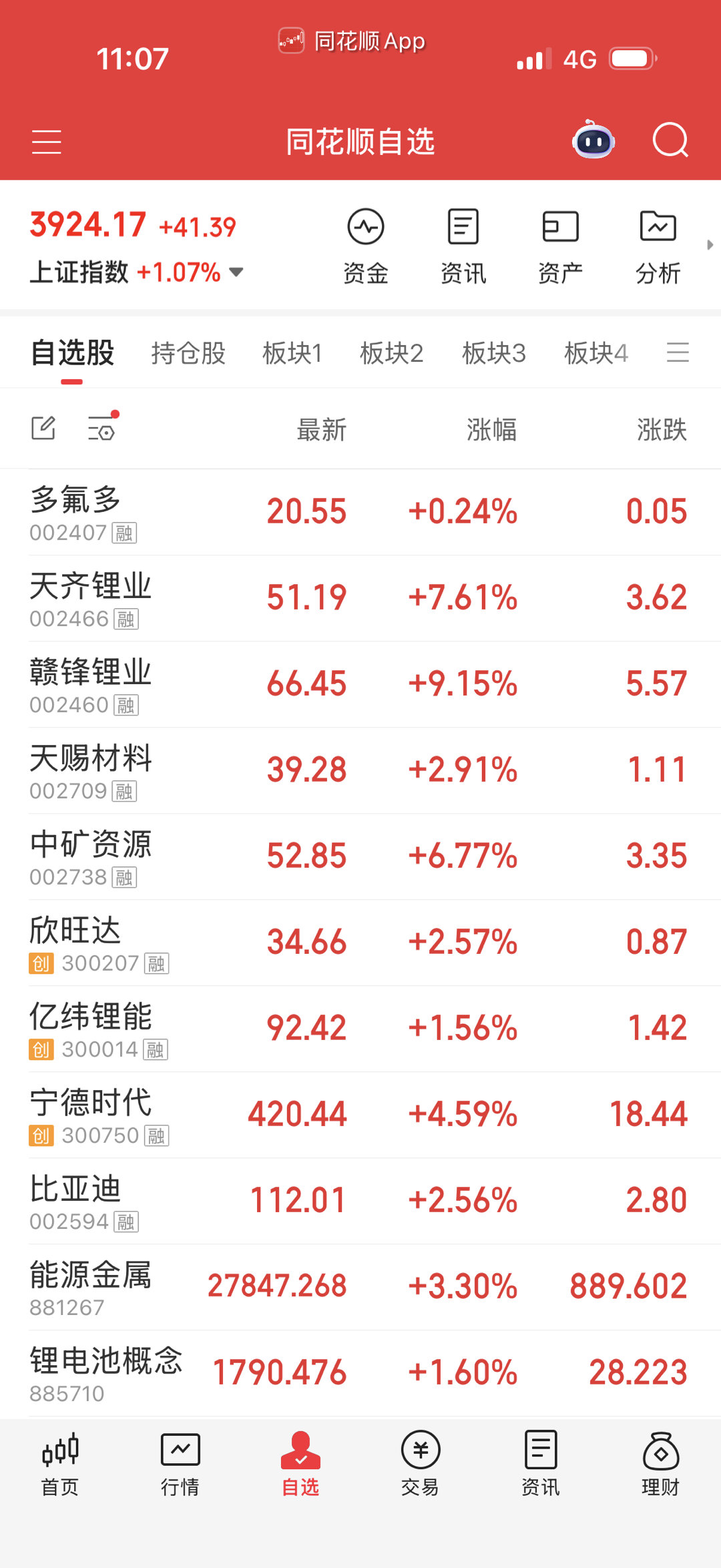Image resolution: width=721 pixels, height=1568 pixels.
Task: Open the 宁德时代 stock row
Action: click(x=360, y=1115)
